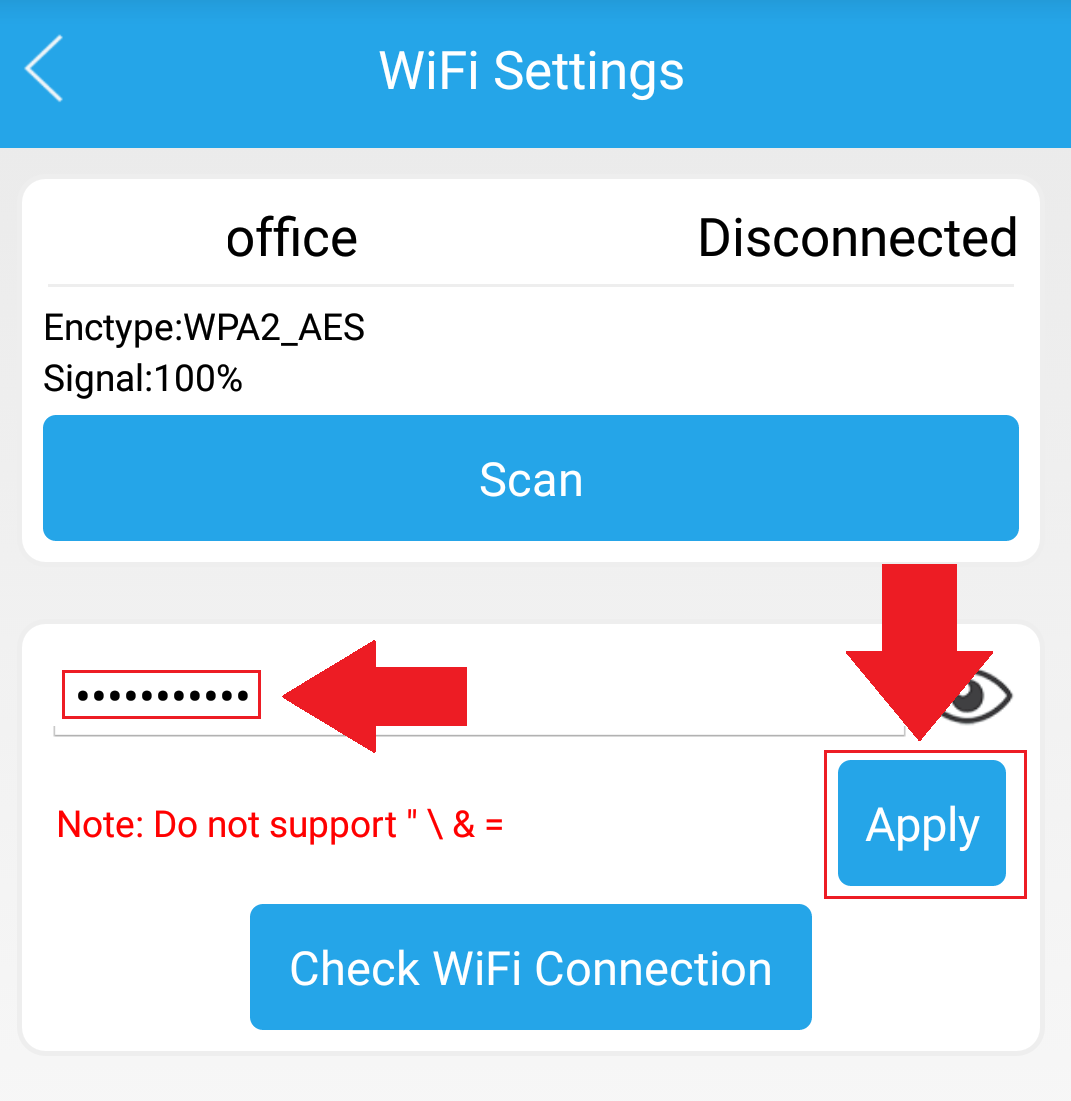
Task: Focus the WiFi password field
Action: pyautogui.click(x=478, y=696)
